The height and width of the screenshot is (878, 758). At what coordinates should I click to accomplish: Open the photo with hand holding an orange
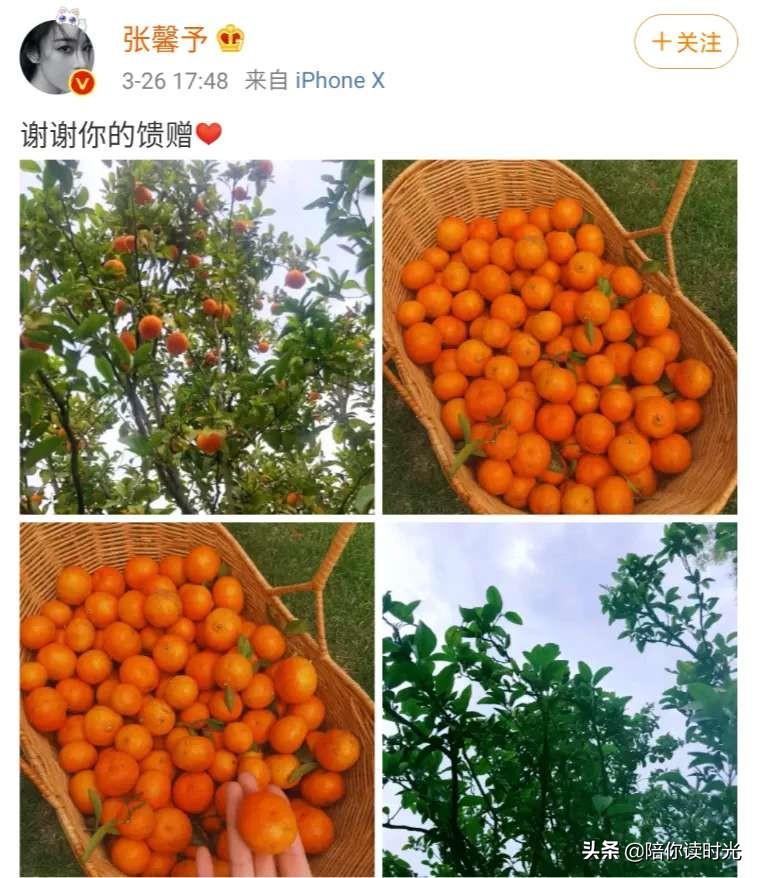tap(197, 697)
